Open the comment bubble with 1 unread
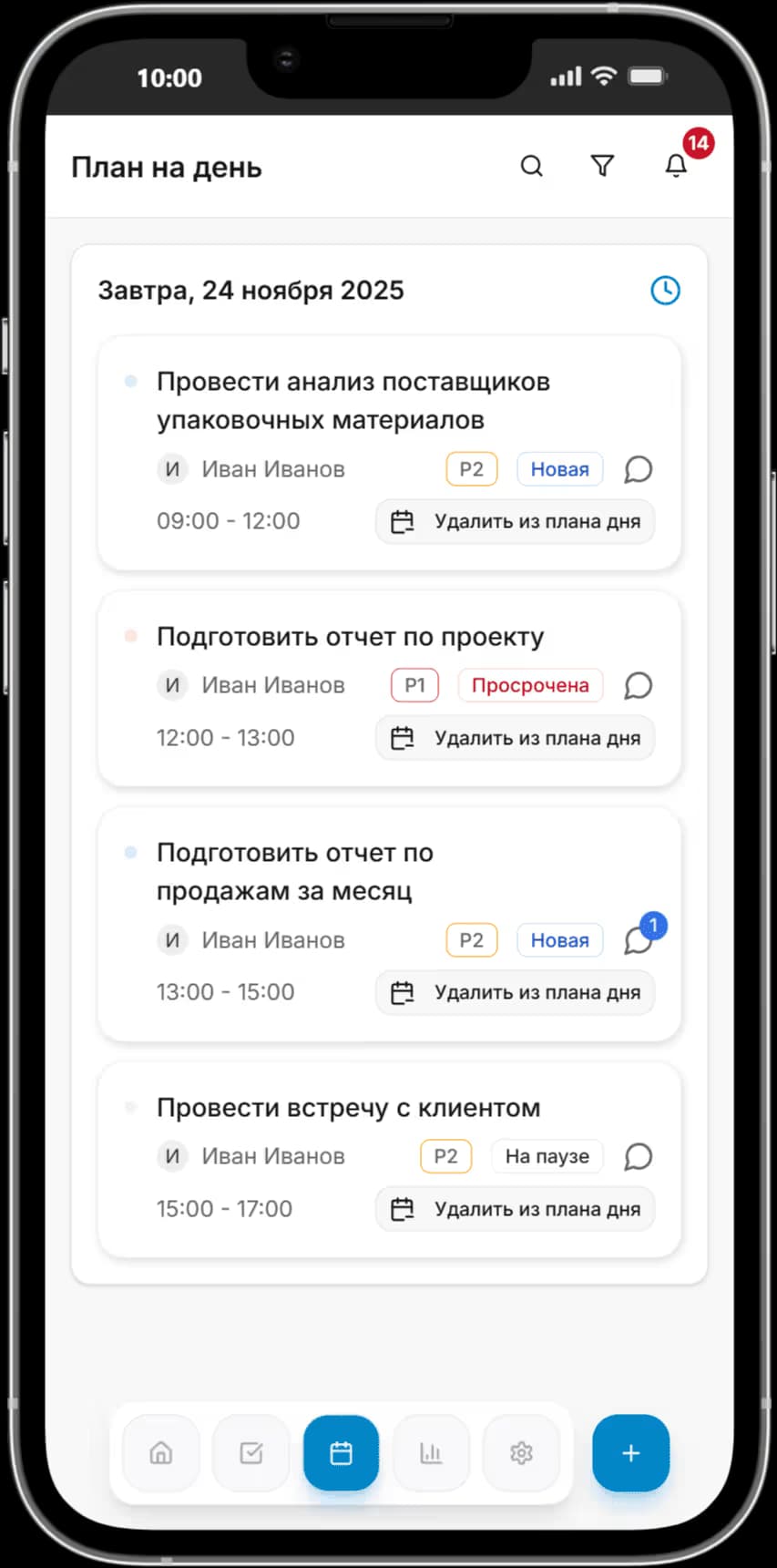 point(638,940)
